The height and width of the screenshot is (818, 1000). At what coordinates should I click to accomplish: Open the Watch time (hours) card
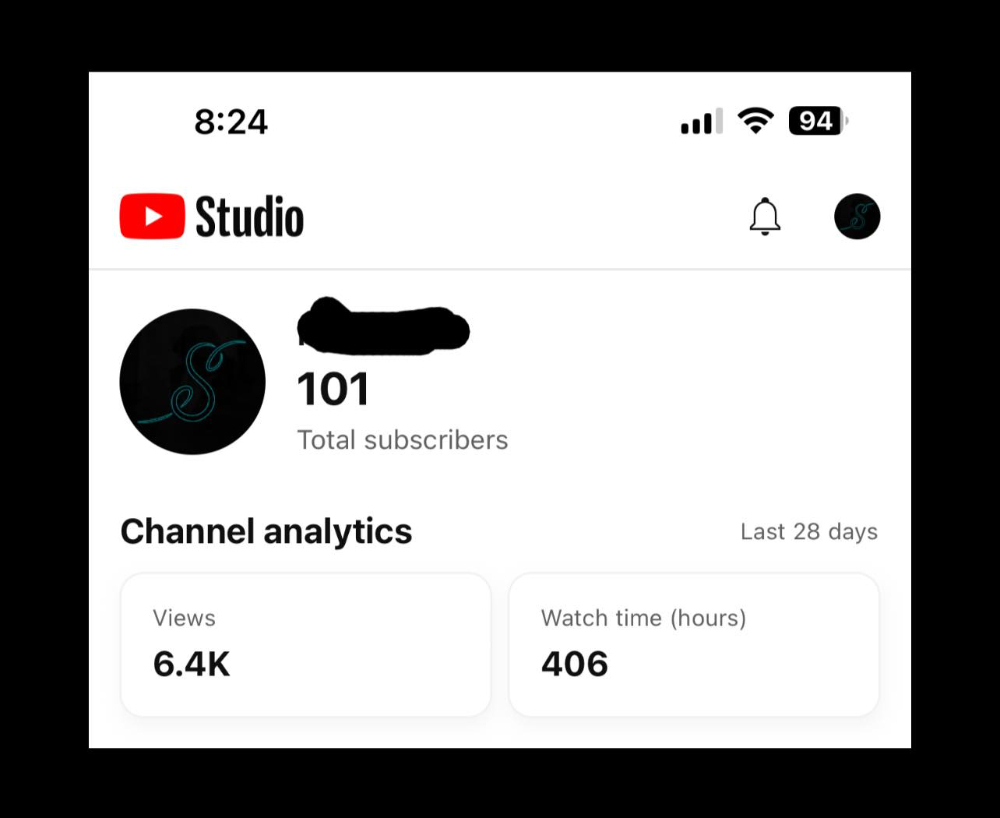(693, 644)
